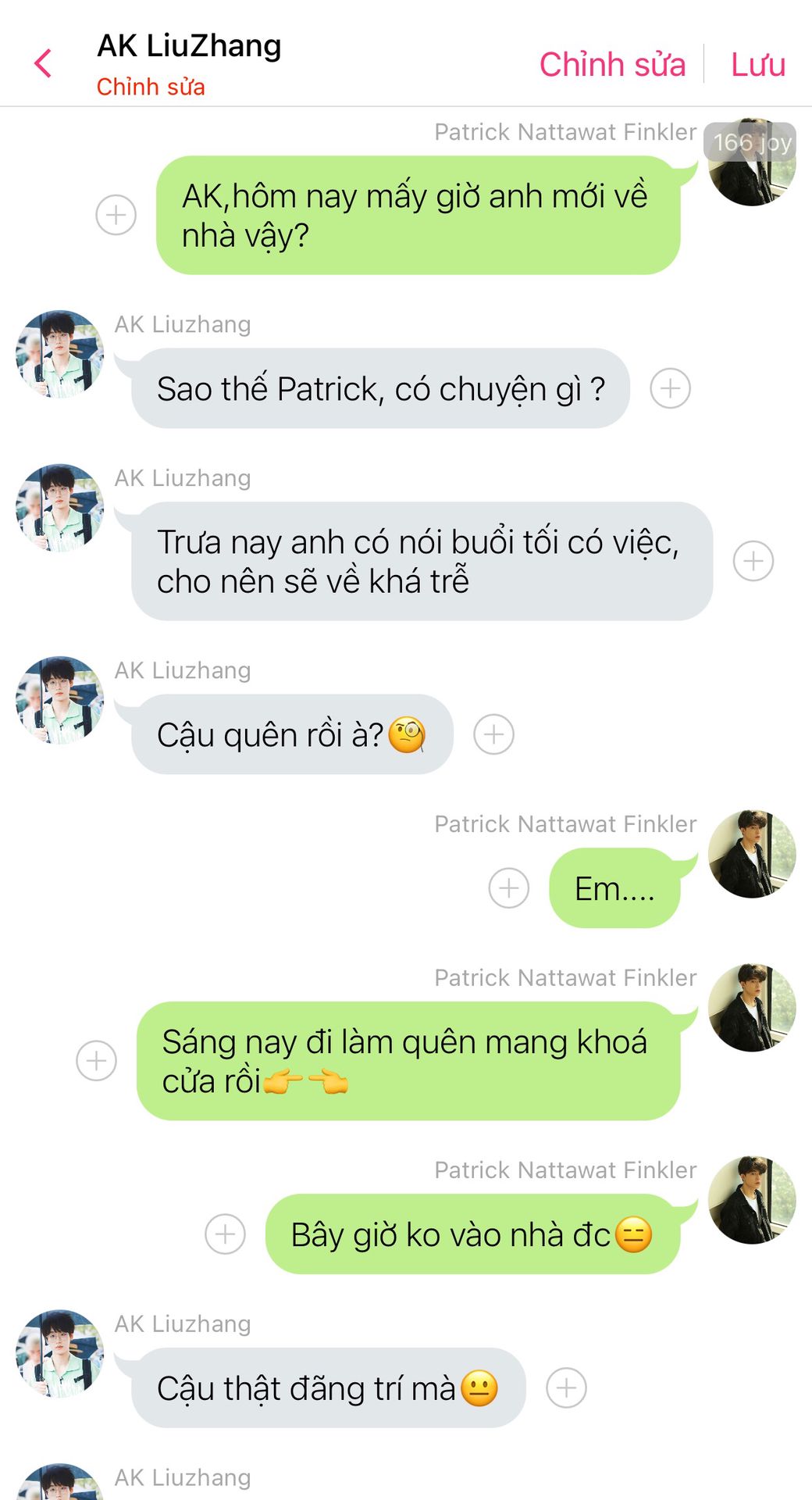Select the "Cậu thật đãng trí mà" bubble
812x1500 pixels.
(328, 1387)
